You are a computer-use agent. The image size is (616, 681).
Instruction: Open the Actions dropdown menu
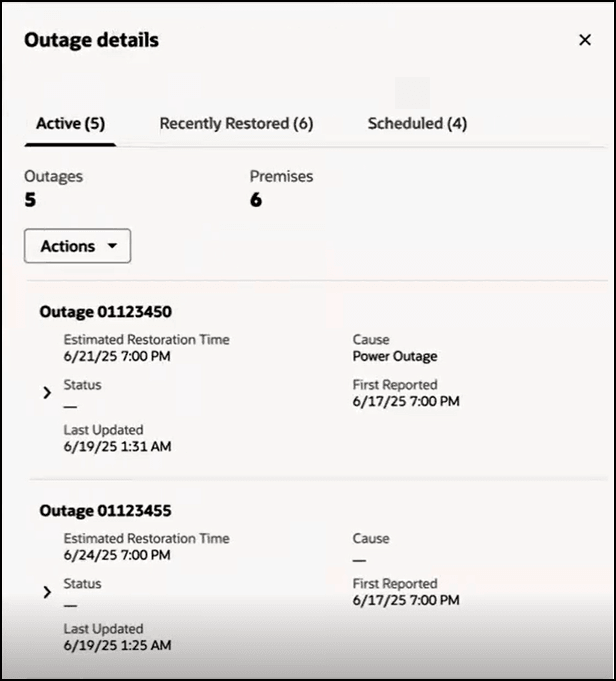click(77, 246)
